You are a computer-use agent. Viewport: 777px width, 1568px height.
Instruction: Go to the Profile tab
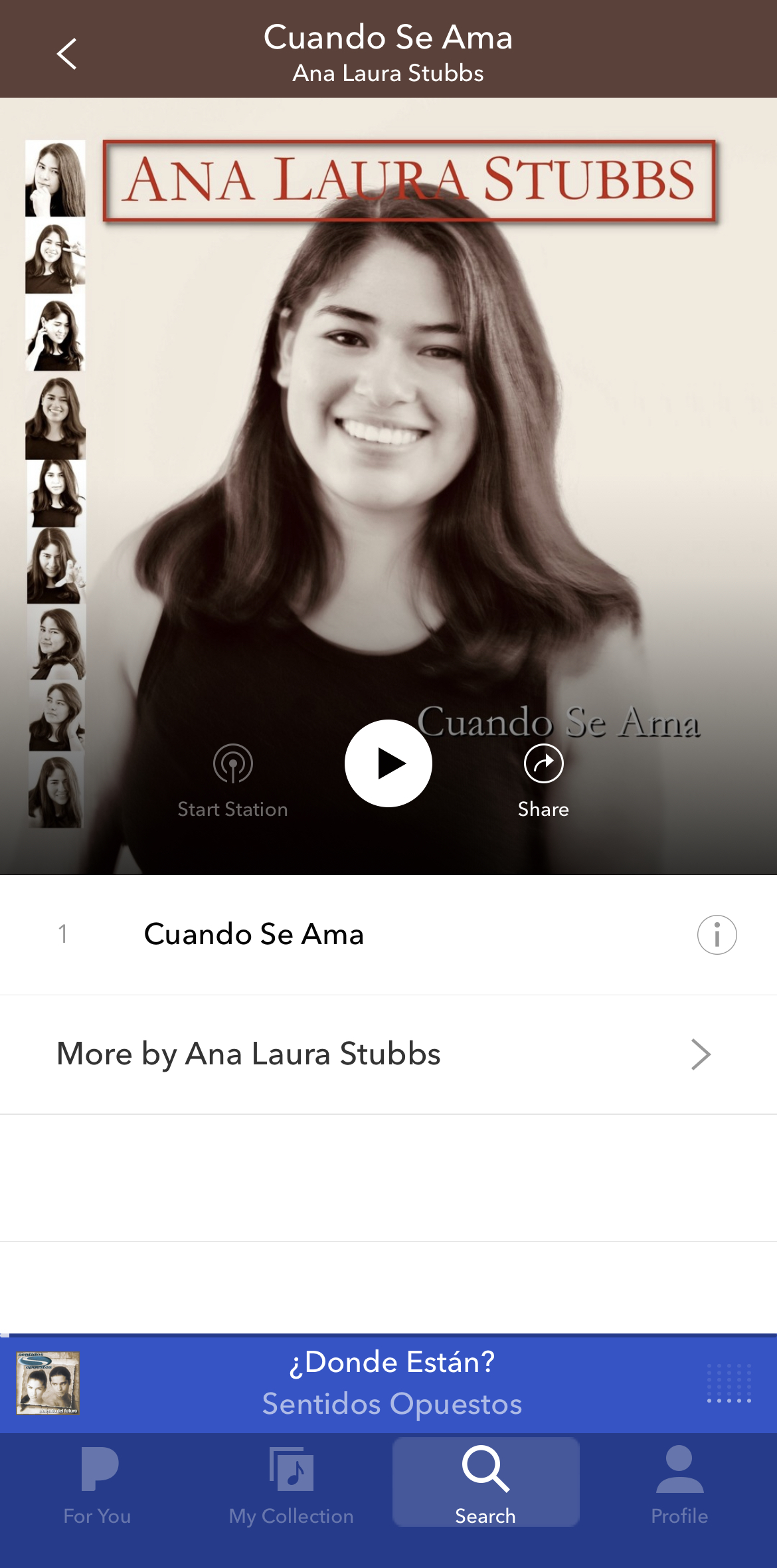[679, 1486]
